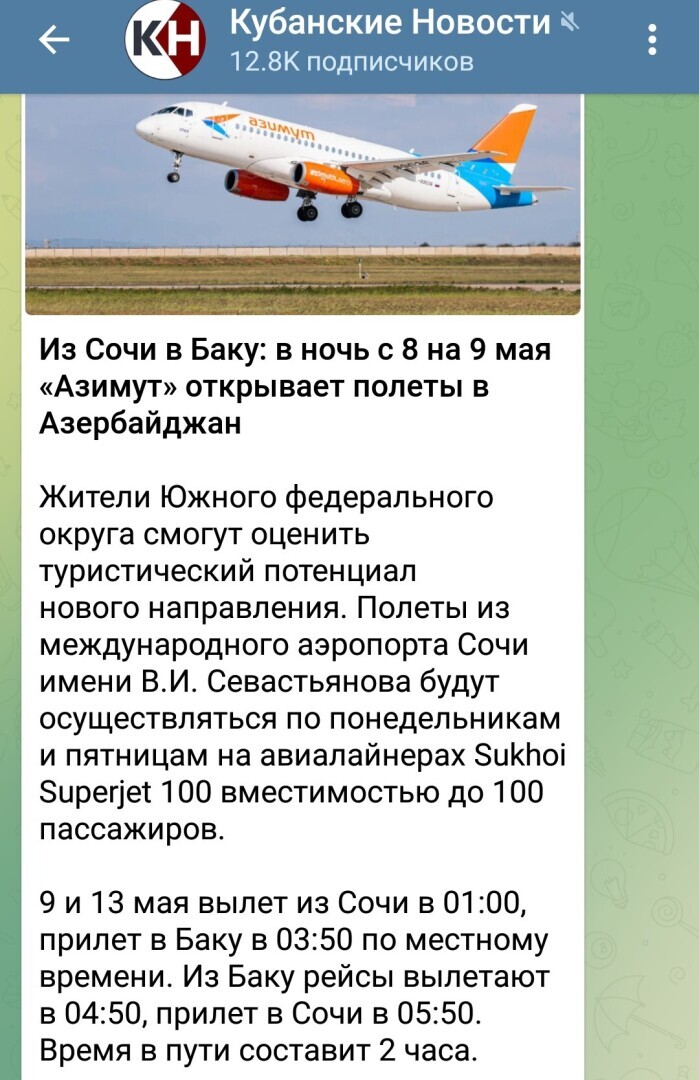Go back using the top-left arrow
Viewport: 699px width, 1080px height.
pos(53,40)
